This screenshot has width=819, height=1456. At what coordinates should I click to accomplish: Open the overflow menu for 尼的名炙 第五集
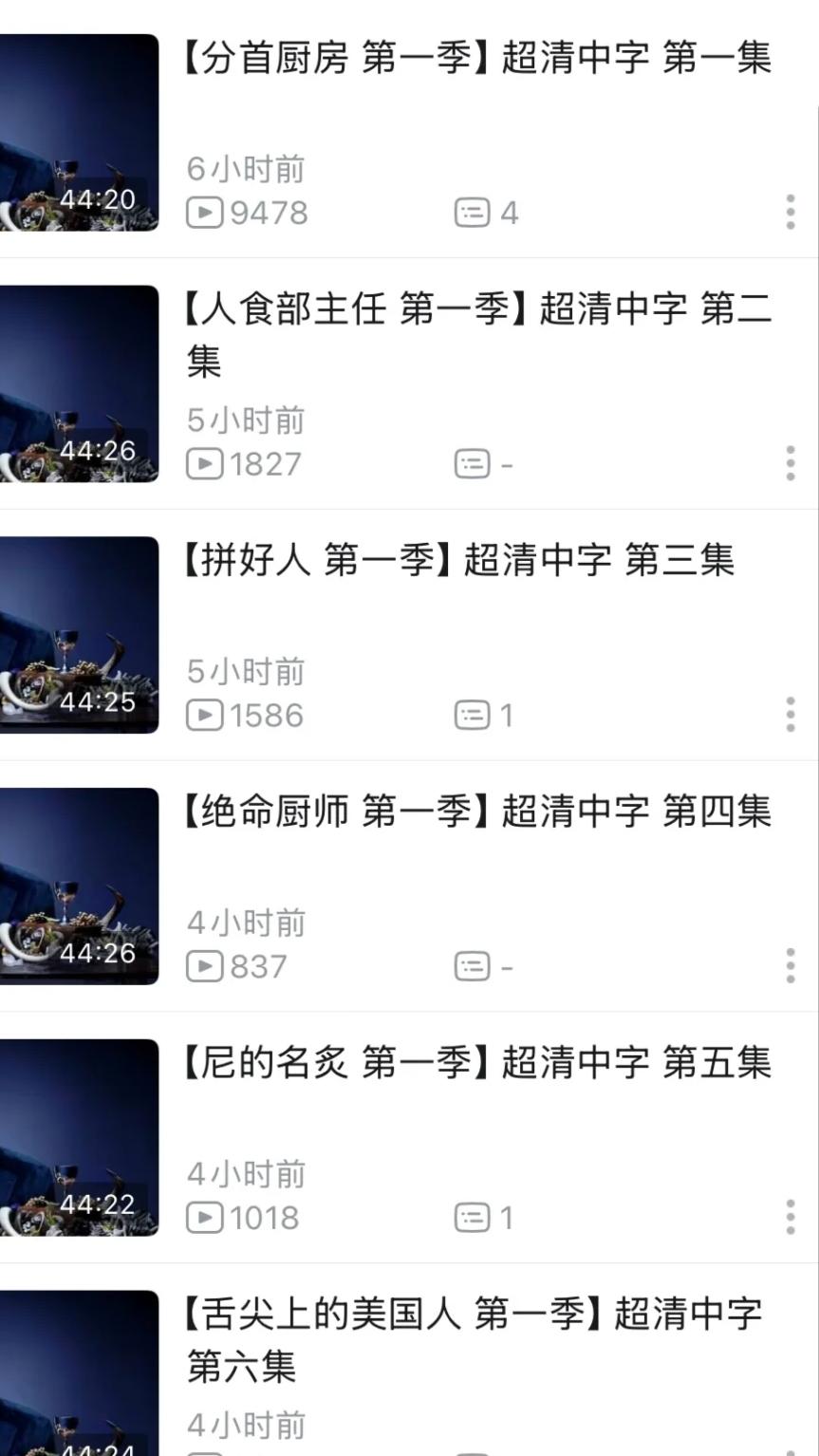[790, 1217]
